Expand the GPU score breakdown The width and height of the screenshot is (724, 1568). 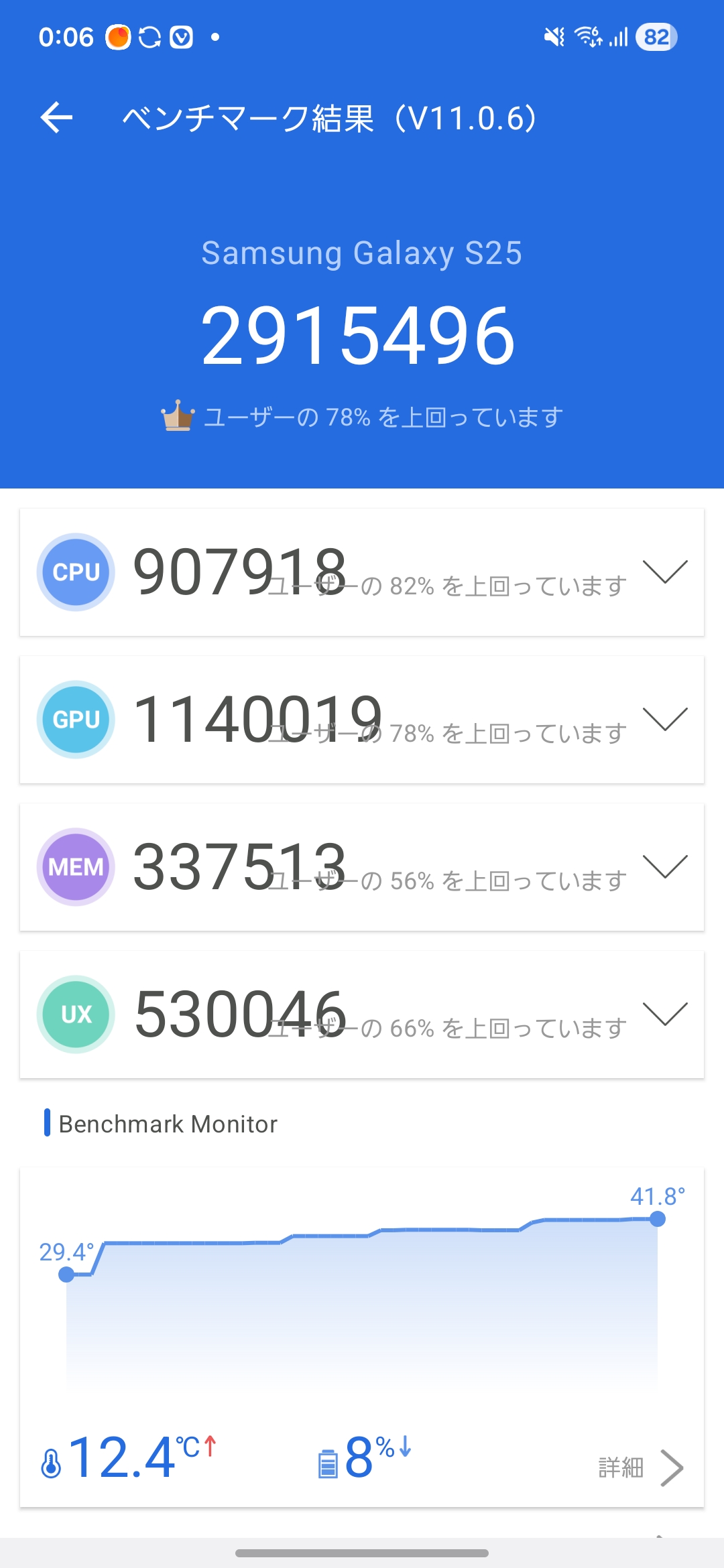[664, 719]
